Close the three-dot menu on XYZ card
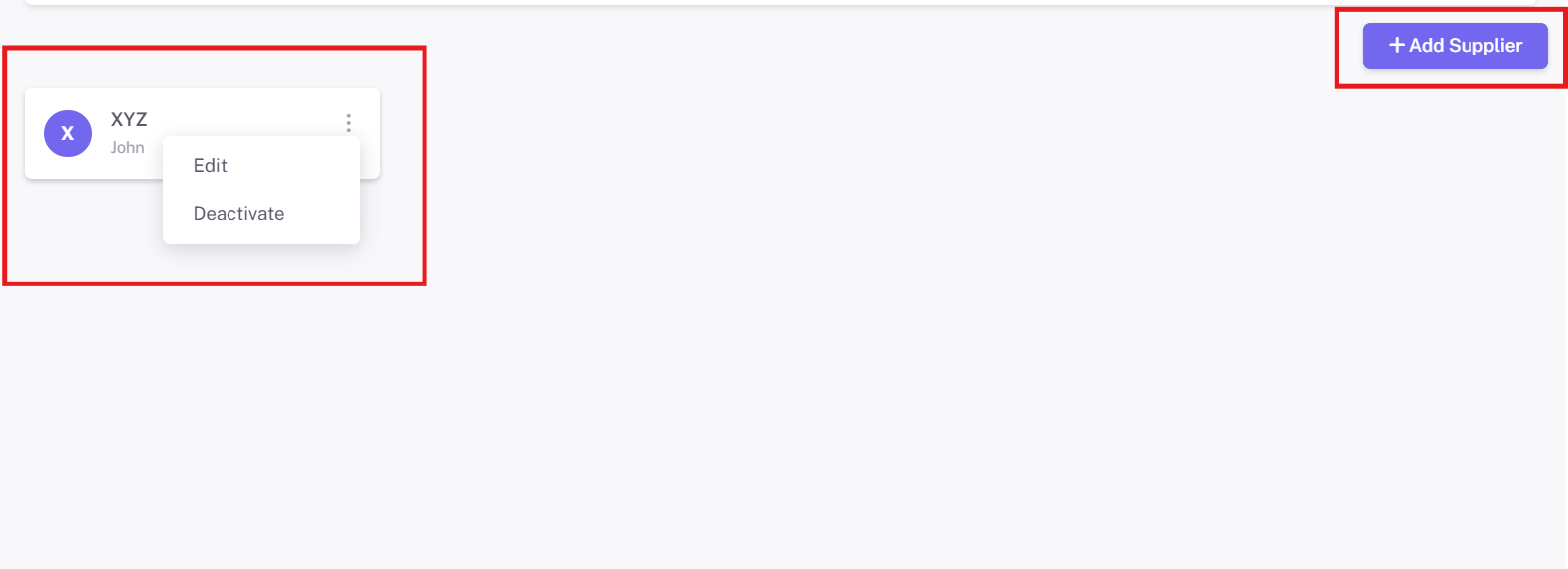The width and height of the screenshot is (1568, 569). [x=348, y=122]
